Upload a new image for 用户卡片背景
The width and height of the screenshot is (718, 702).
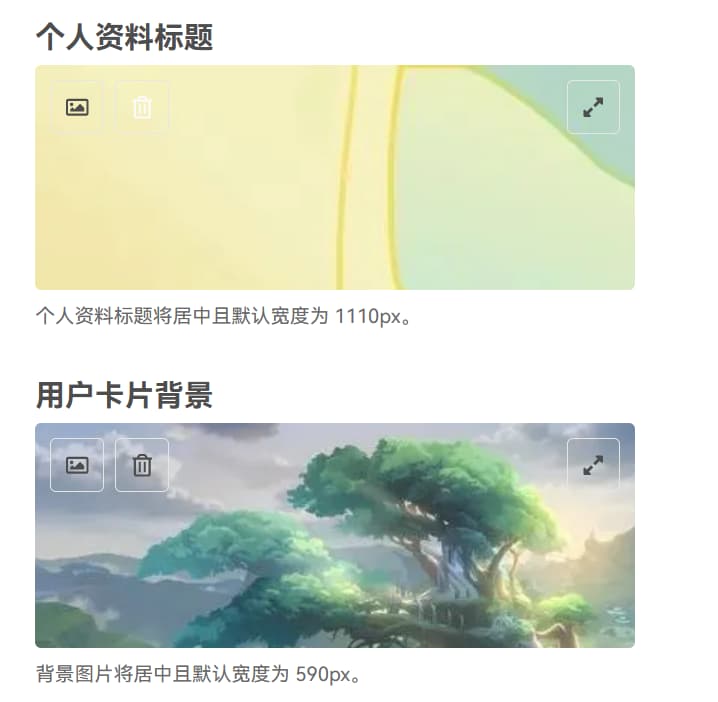click(x=77, y=465)
